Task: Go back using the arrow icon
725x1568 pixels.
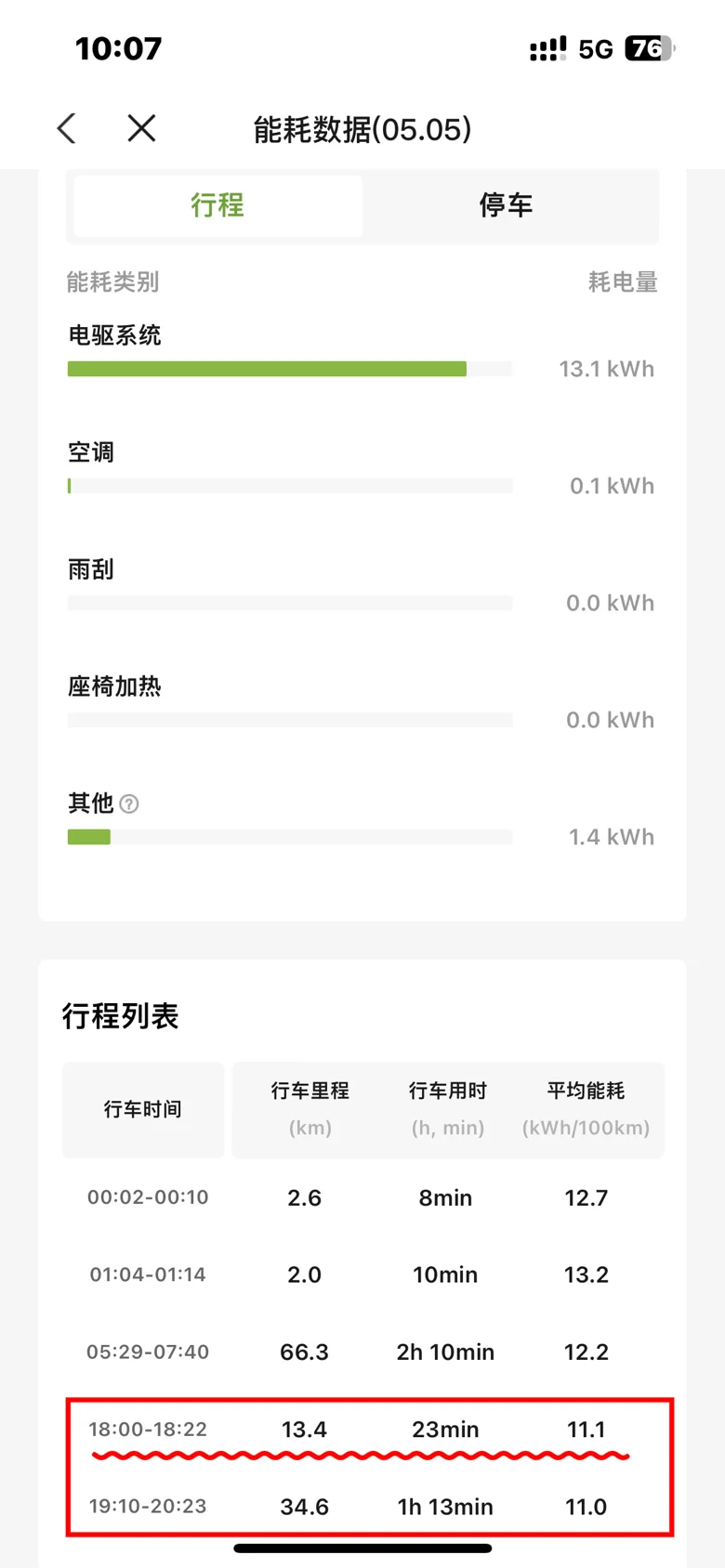Action: pyautogui.click(x=66, y=128)
